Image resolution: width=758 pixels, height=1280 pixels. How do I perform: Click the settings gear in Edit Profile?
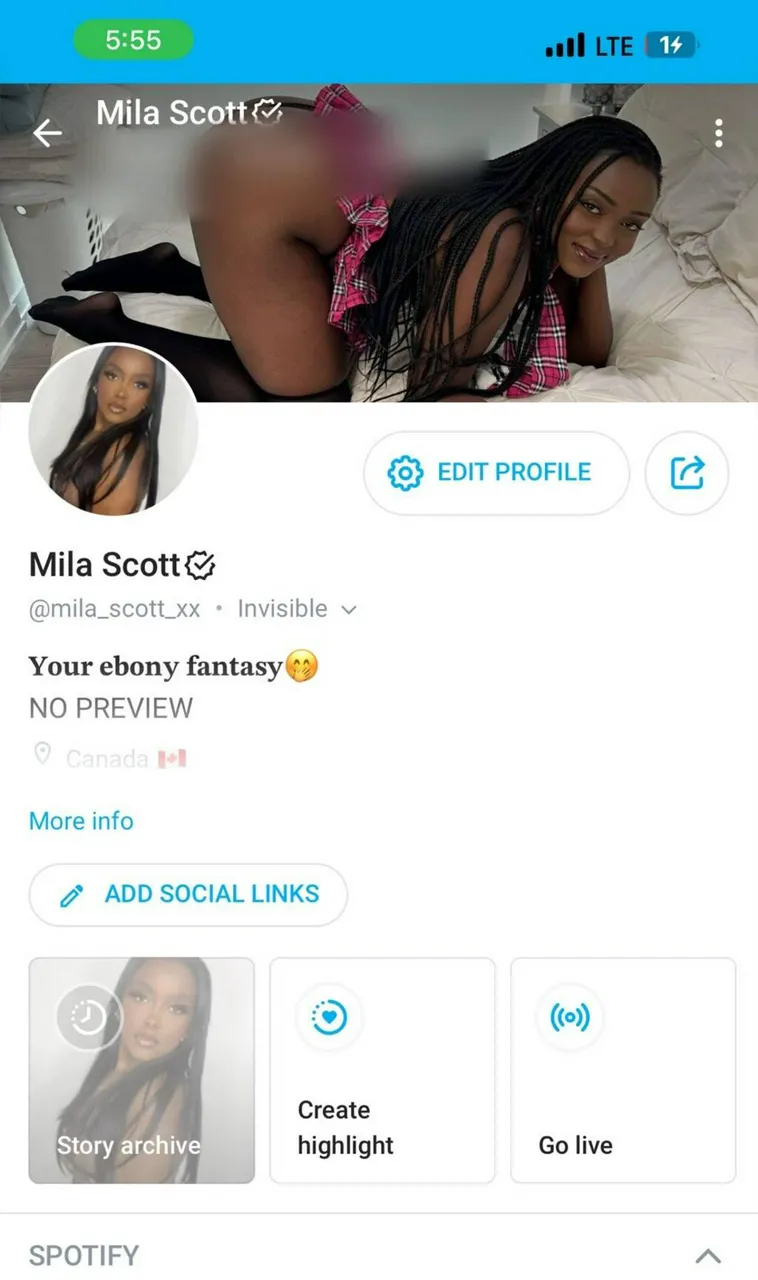pos(405,473)
